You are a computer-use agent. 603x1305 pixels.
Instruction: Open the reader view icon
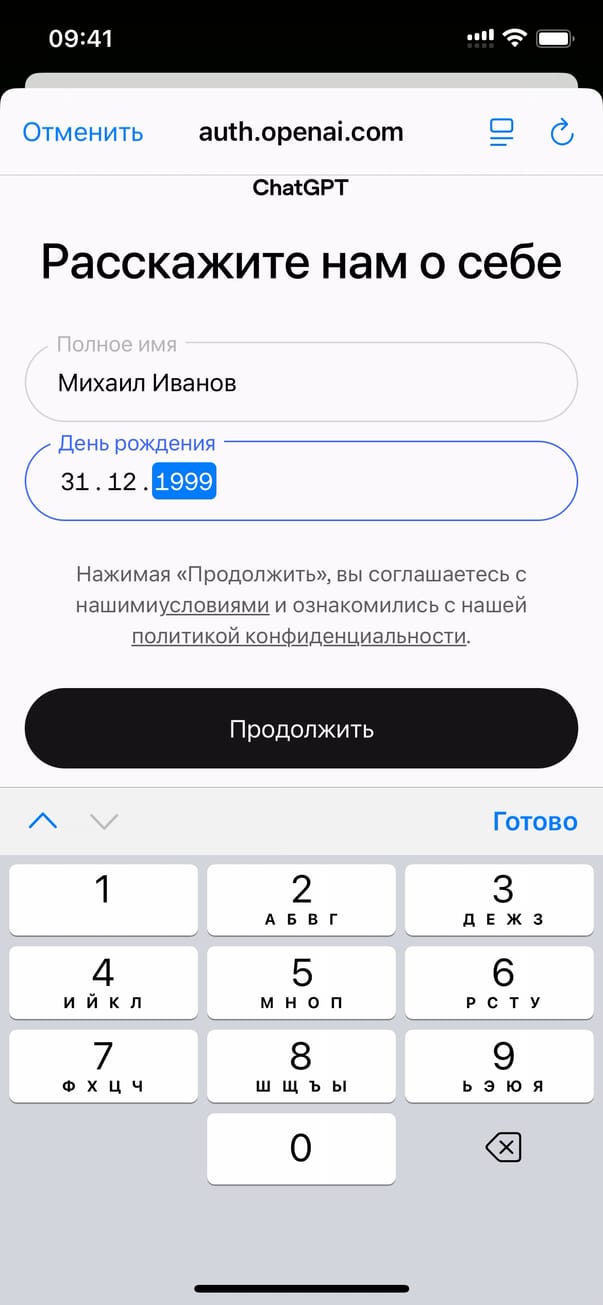point(501,132)
